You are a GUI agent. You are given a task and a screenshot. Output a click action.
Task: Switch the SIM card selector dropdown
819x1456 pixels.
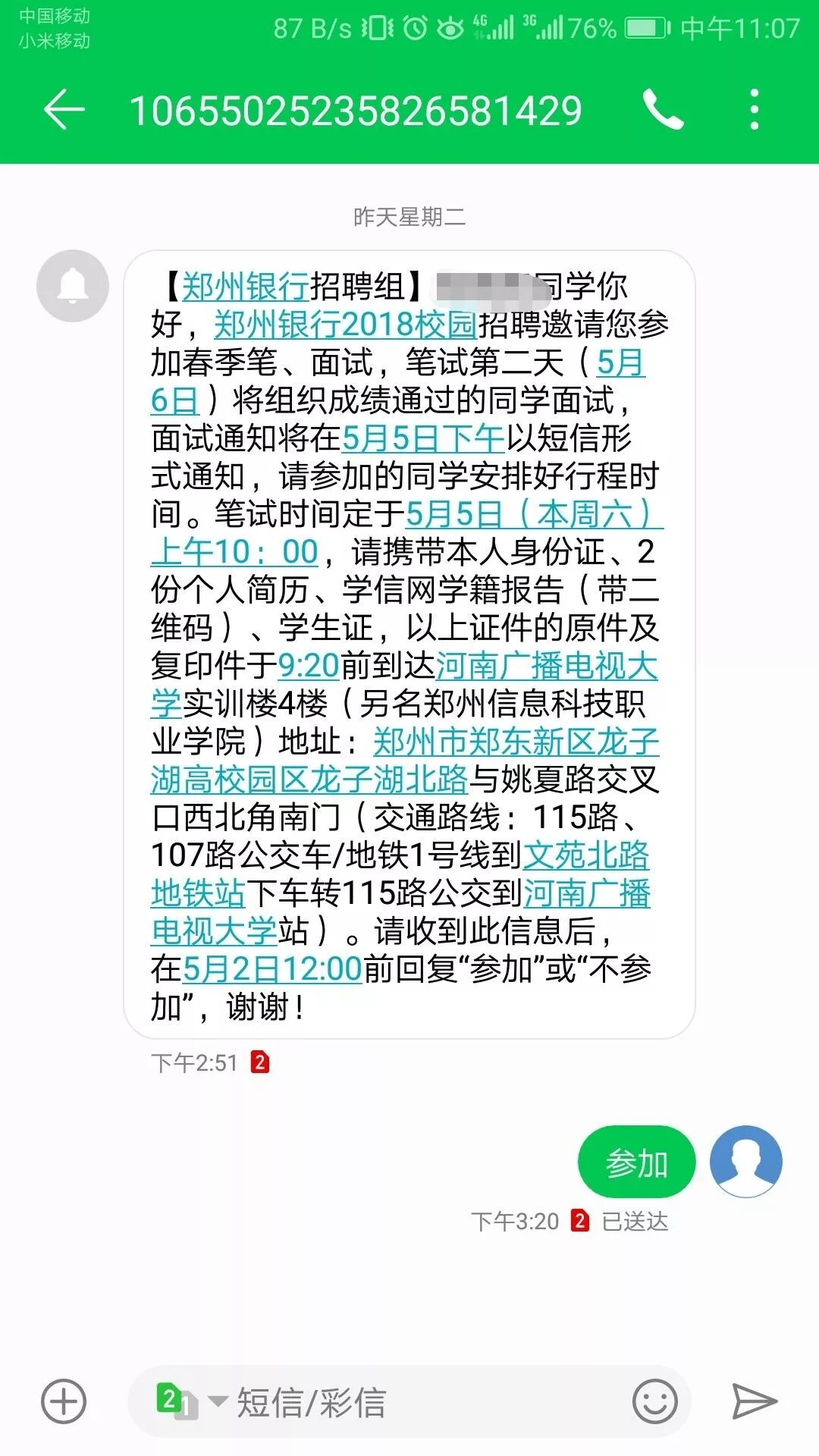[x=190, y=1401]
